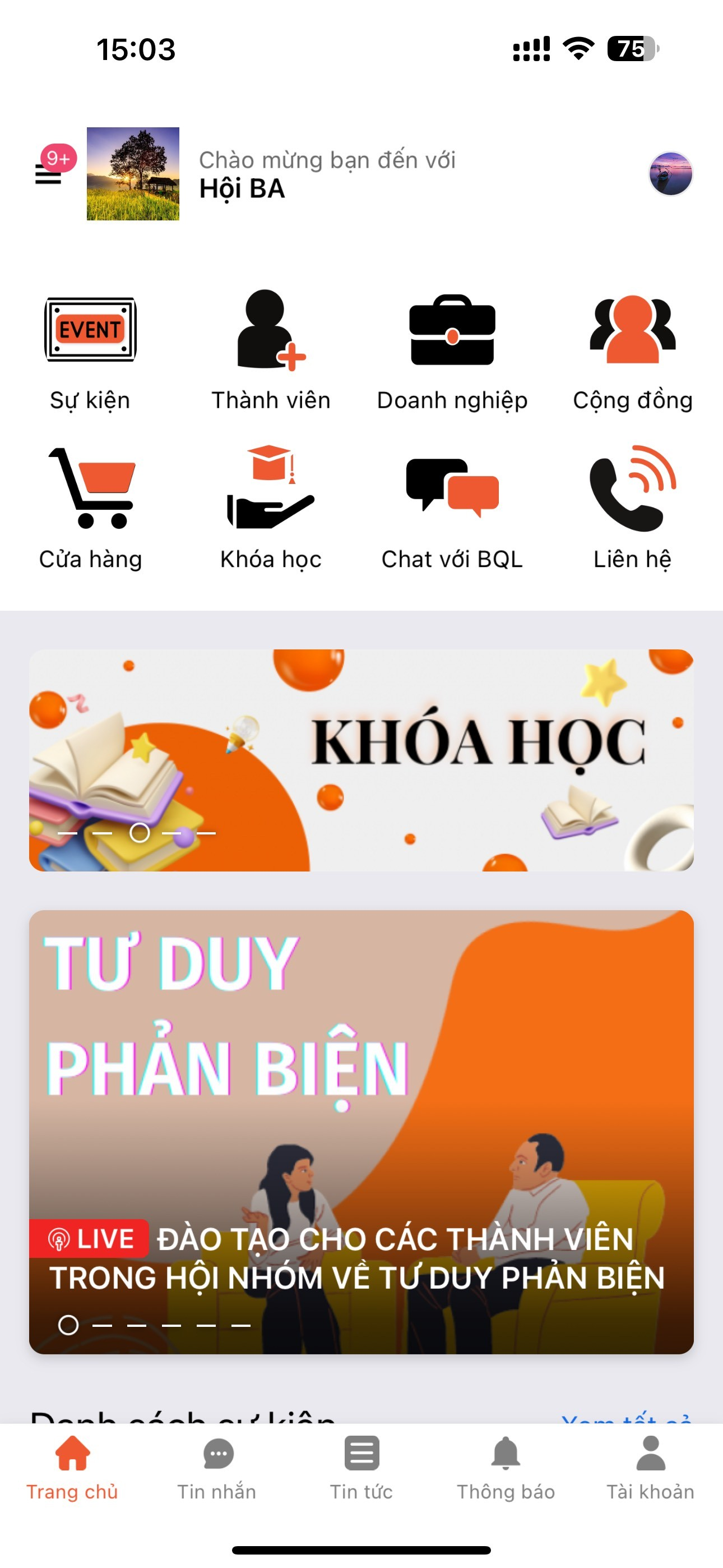The height and width of the screenshot is (1568, 723).
Task: Start Chat với BQL
Action: (x=452, y=509)
